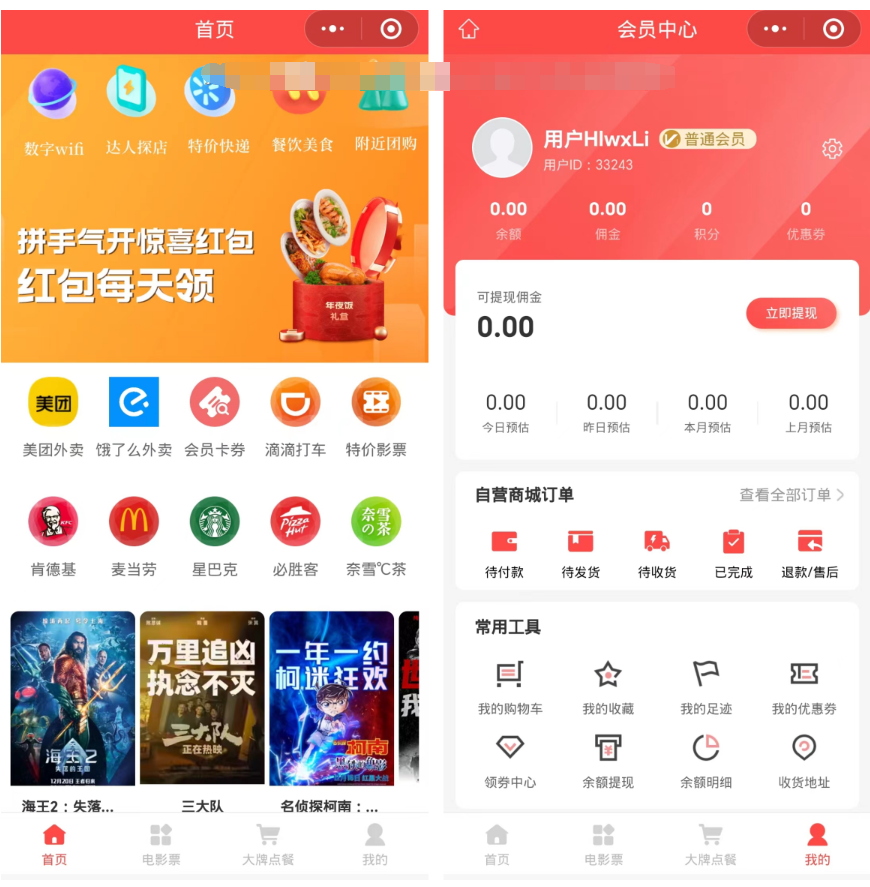Open the 肯德基 KFC entry
The height and width of the screenshot is (887, 870).
[53, 537]
